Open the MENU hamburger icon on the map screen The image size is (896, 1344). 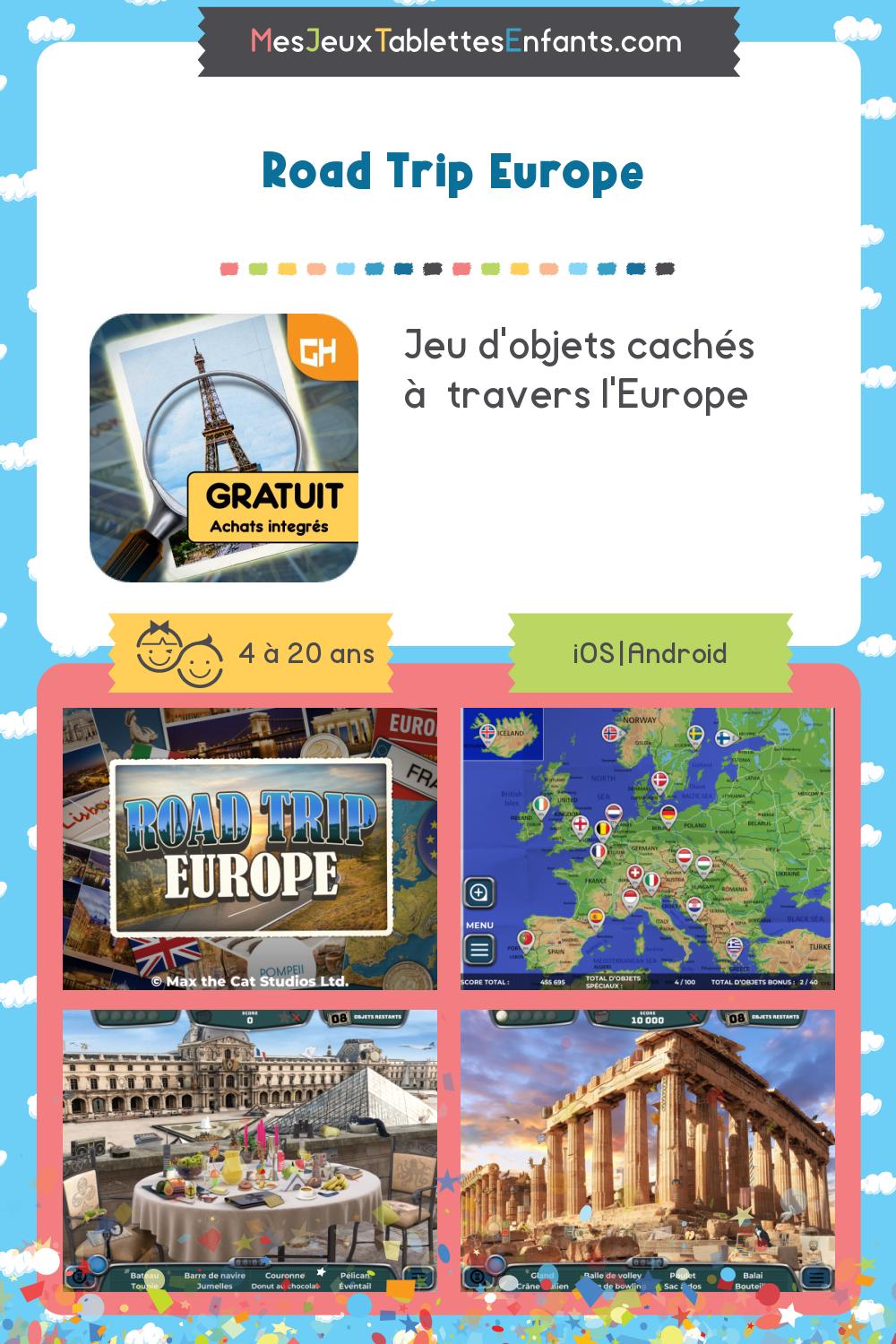[478, 947]
